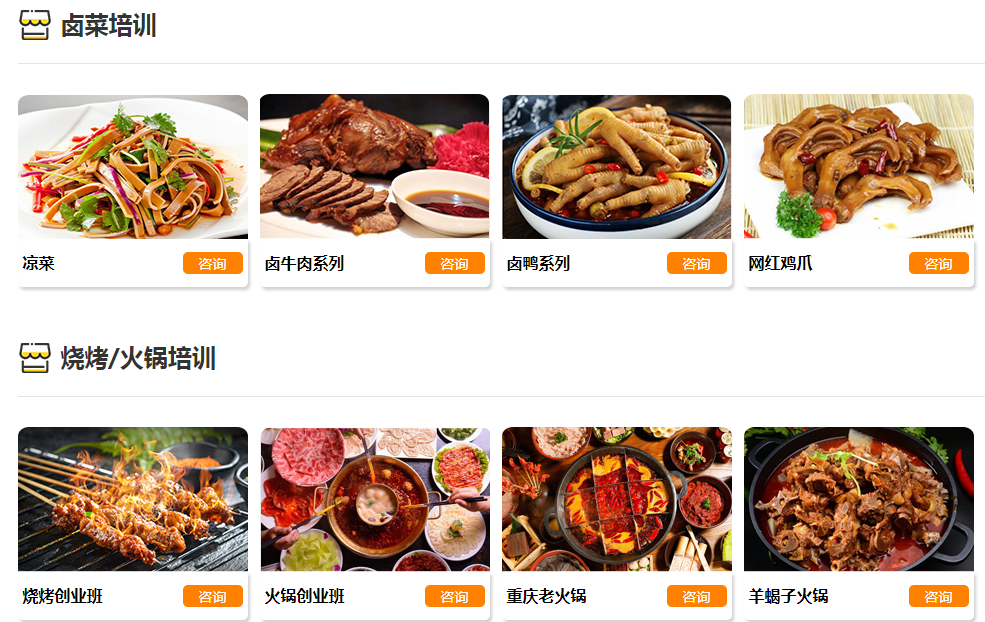
Task: Tap 咨询 beside 重庆老火锅
Action: pyautogui.click(x=696, y=597)
